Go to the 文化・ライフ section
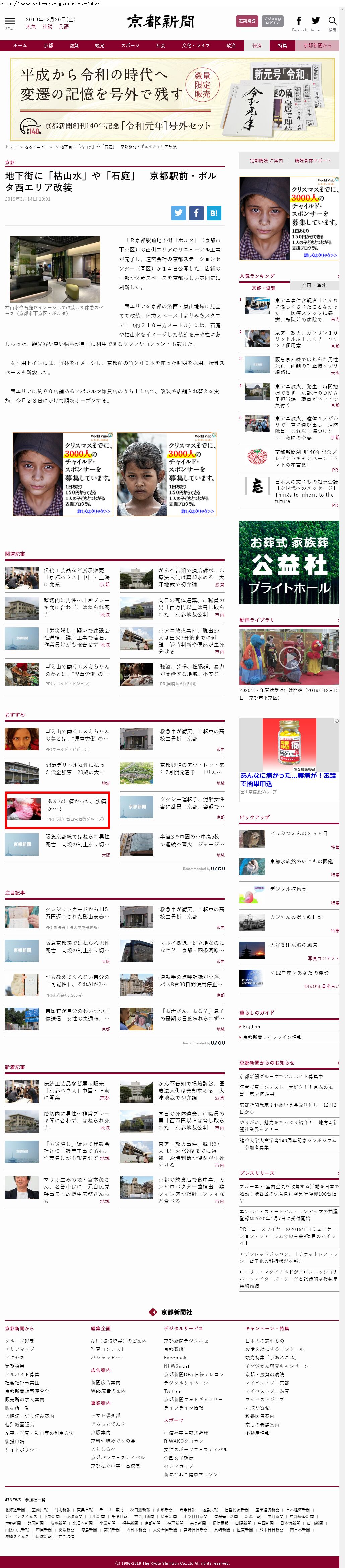This screenshot has height=1568, width=345. click(195, 46)
